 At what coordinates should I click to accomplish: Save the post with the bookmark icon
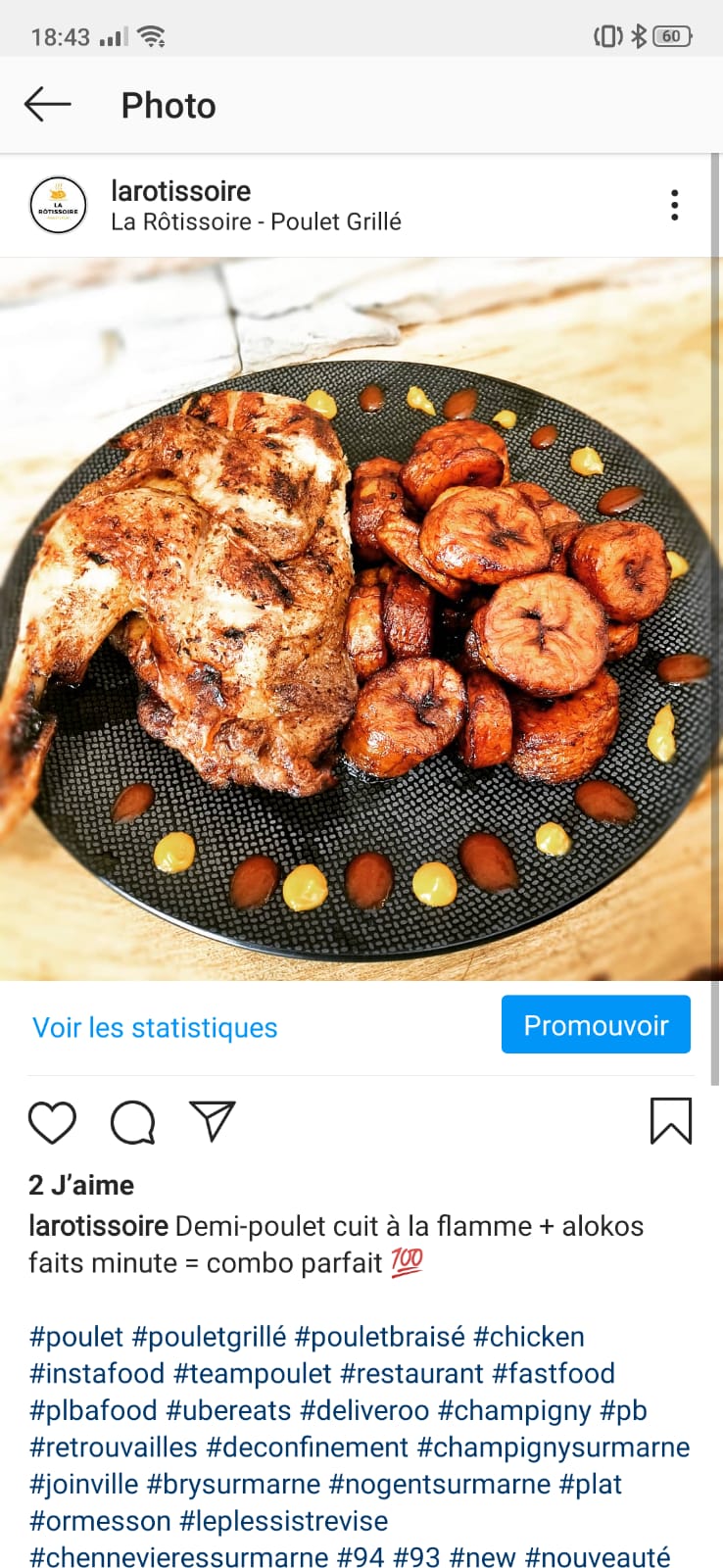(670, 1121)
